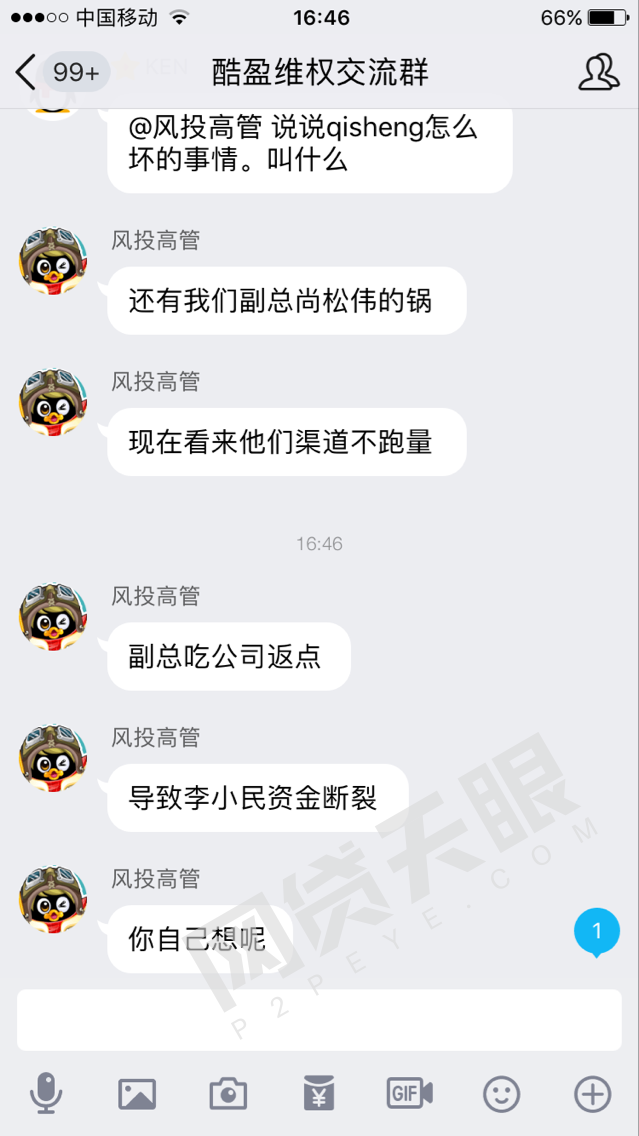Open 风投高管 avatar beside 副总吃公司返点

53,618
